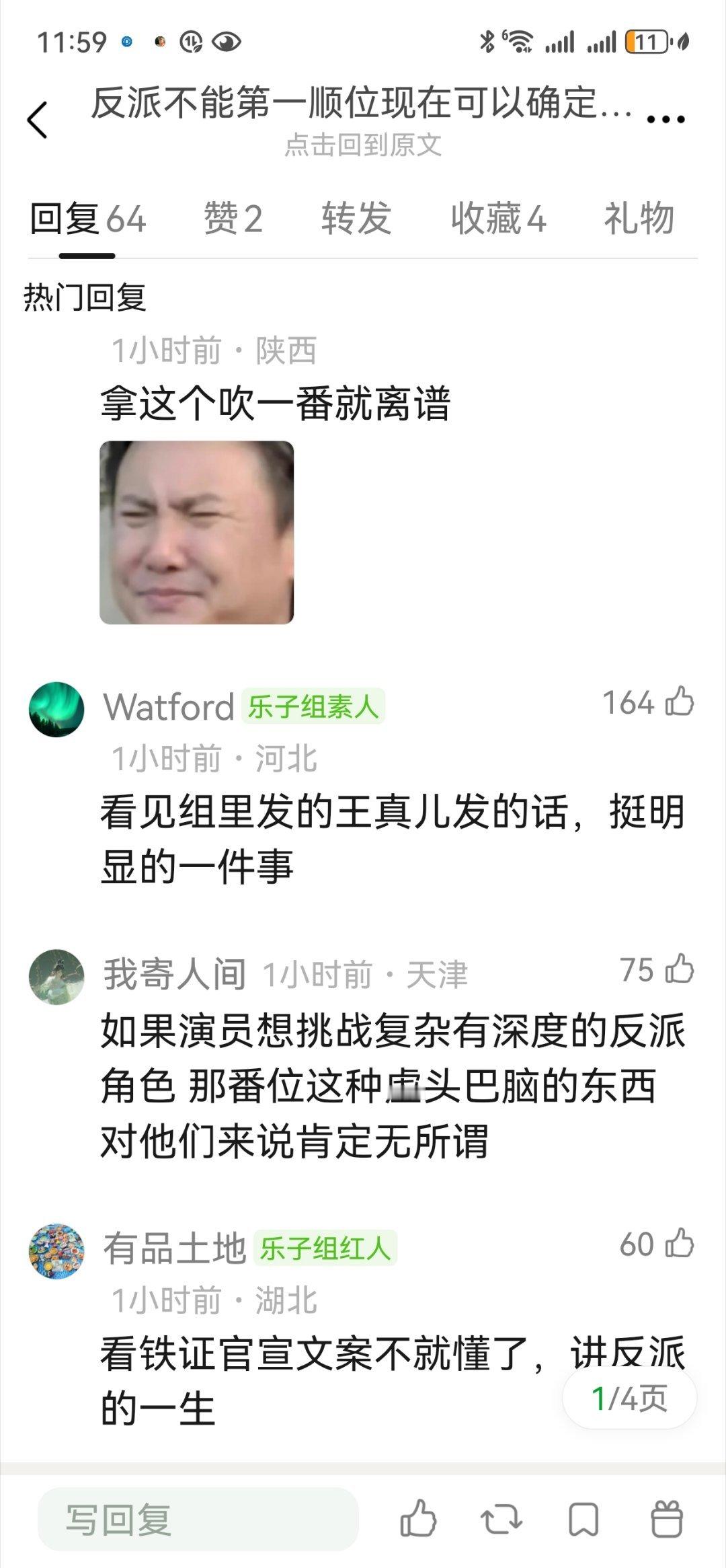Open the 收藏 4 tab
726x1568 pixels.
498,219
